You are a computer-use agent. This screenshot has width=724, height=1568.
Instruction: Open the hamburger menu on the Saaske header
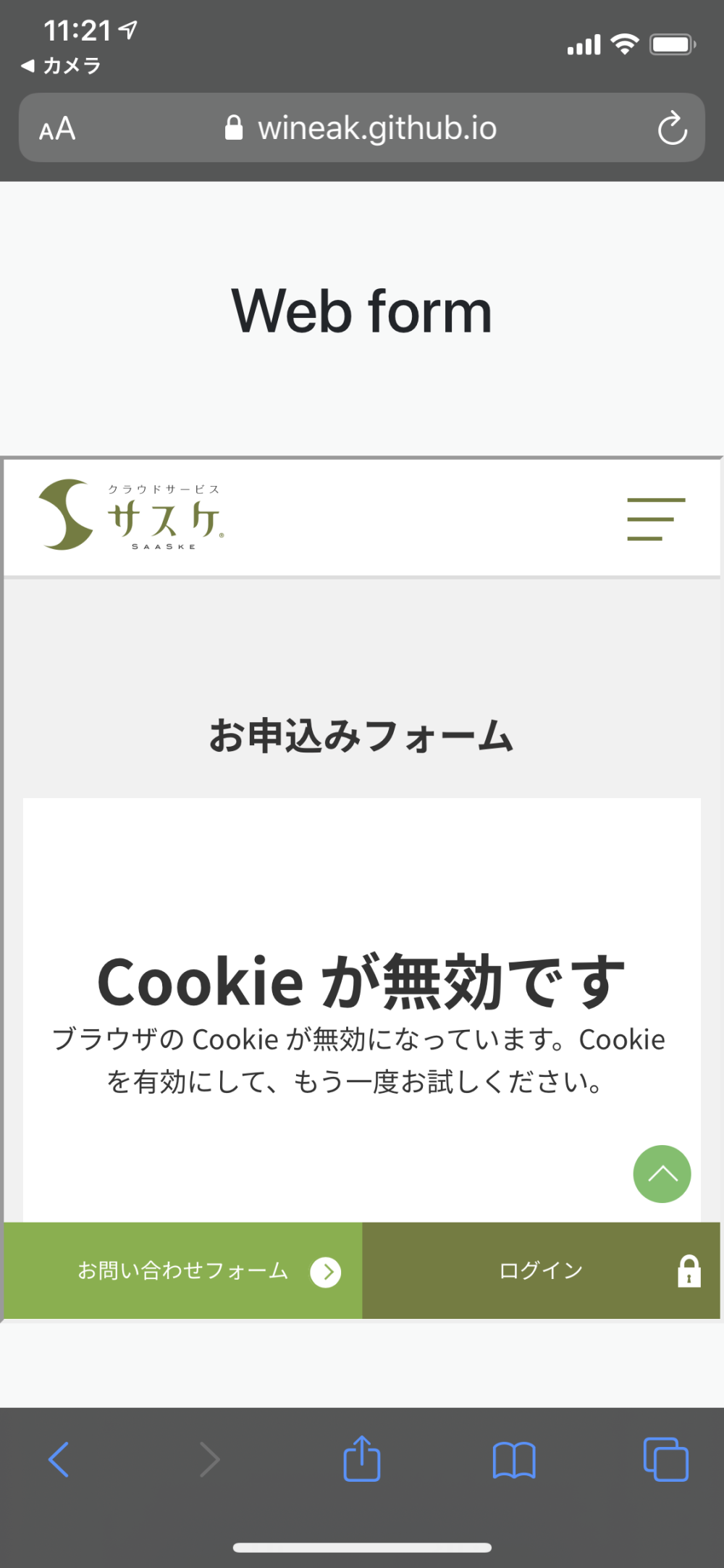click(656, 519)
